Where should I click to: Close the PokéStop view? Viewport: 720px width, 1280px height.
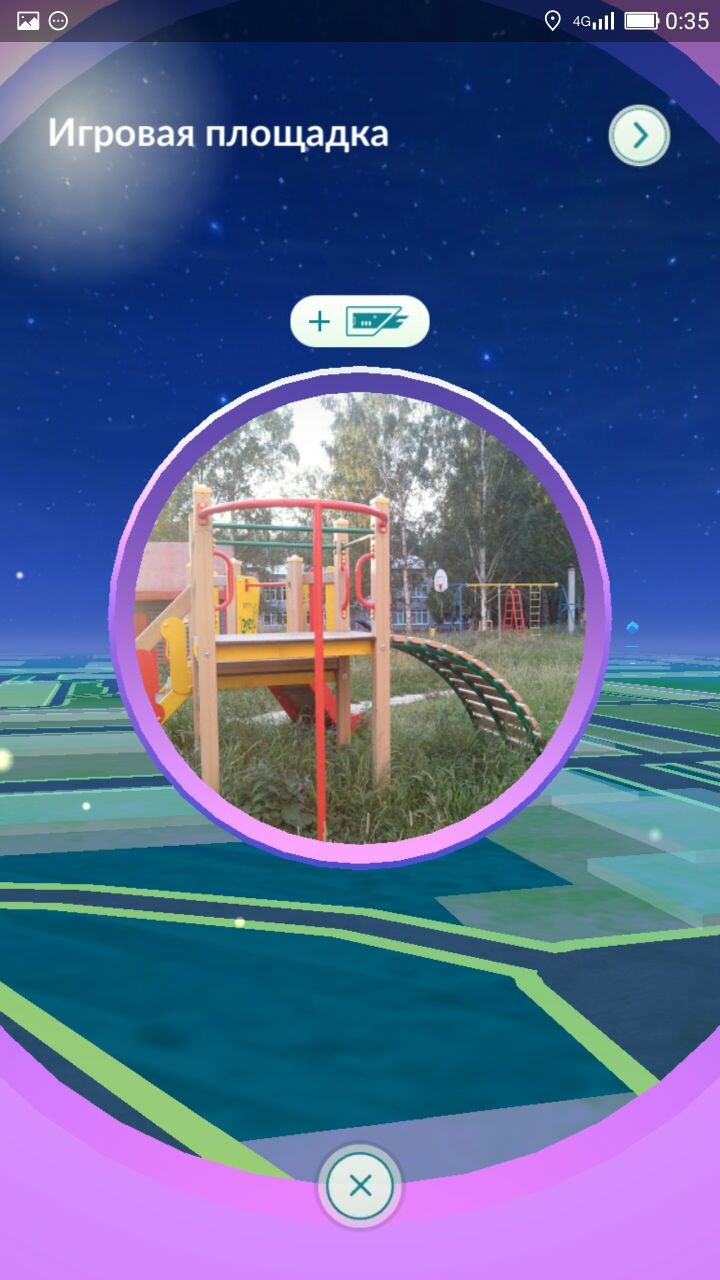click(x=360, y=1186)
